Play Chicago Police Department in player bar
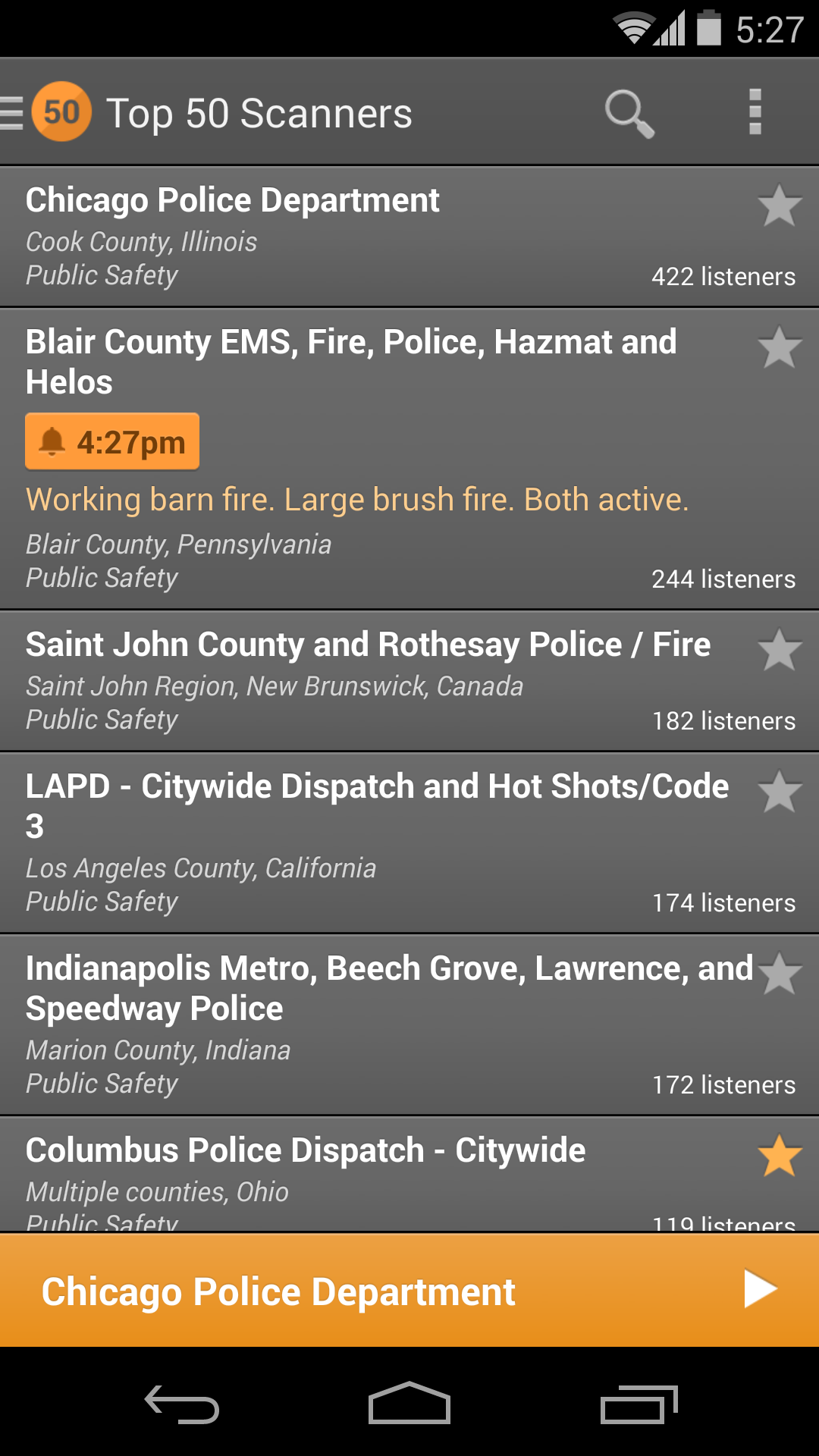Image resolution: width=819 pixels, height=1456 pixels. click(760, 1289)
